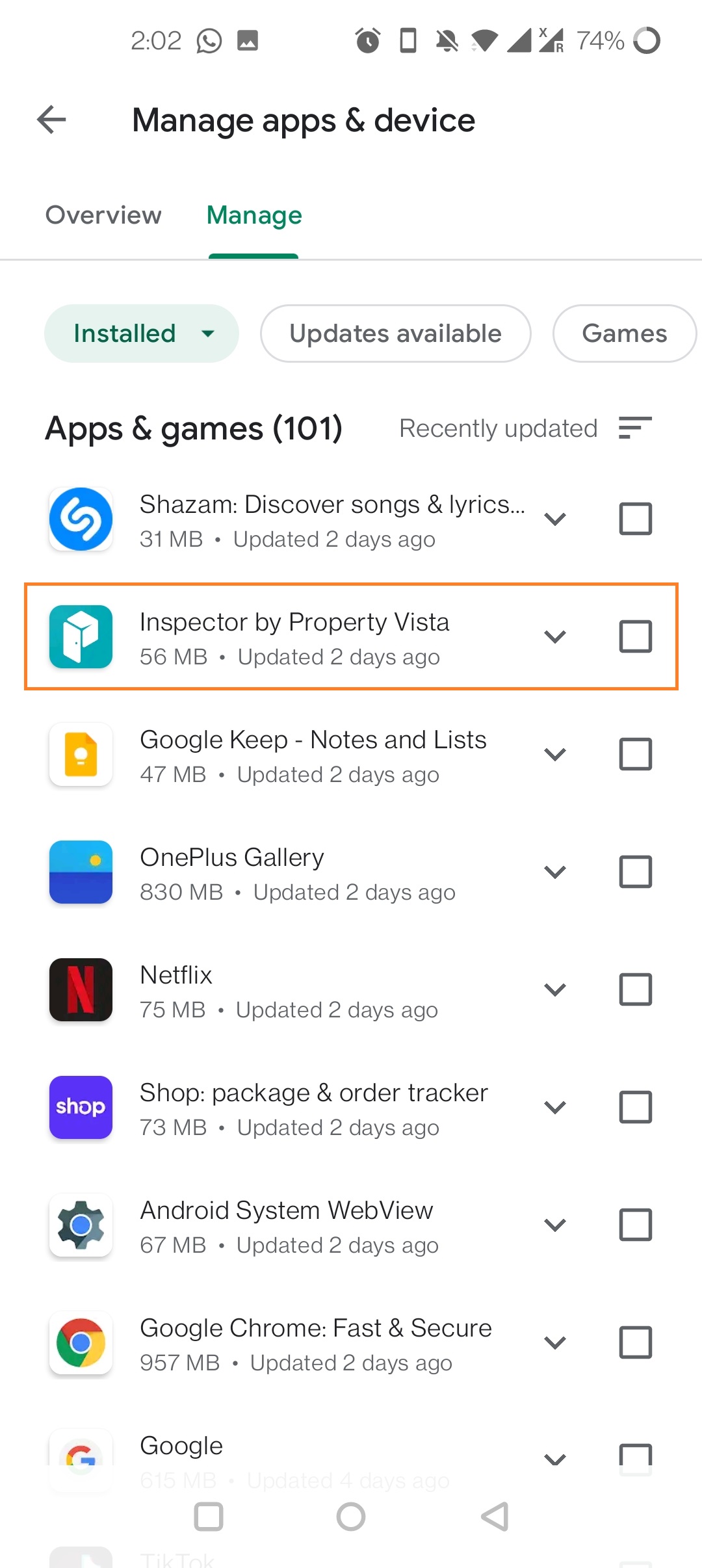Check the box for Shazam

[x=635, y=519]
